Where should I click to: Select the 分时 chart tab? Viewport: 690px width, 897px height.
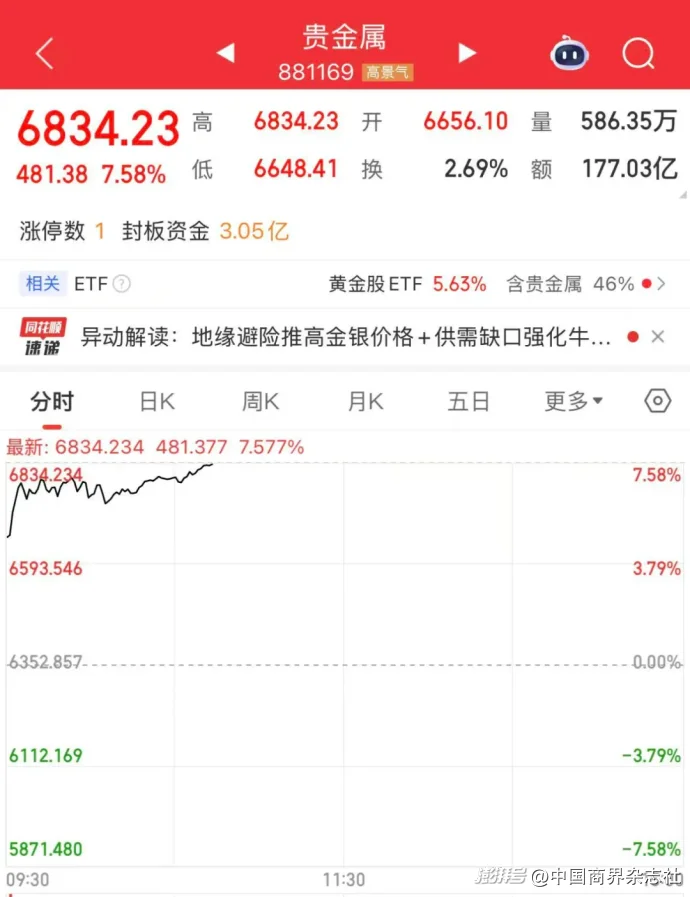click(x=52, y=402)
